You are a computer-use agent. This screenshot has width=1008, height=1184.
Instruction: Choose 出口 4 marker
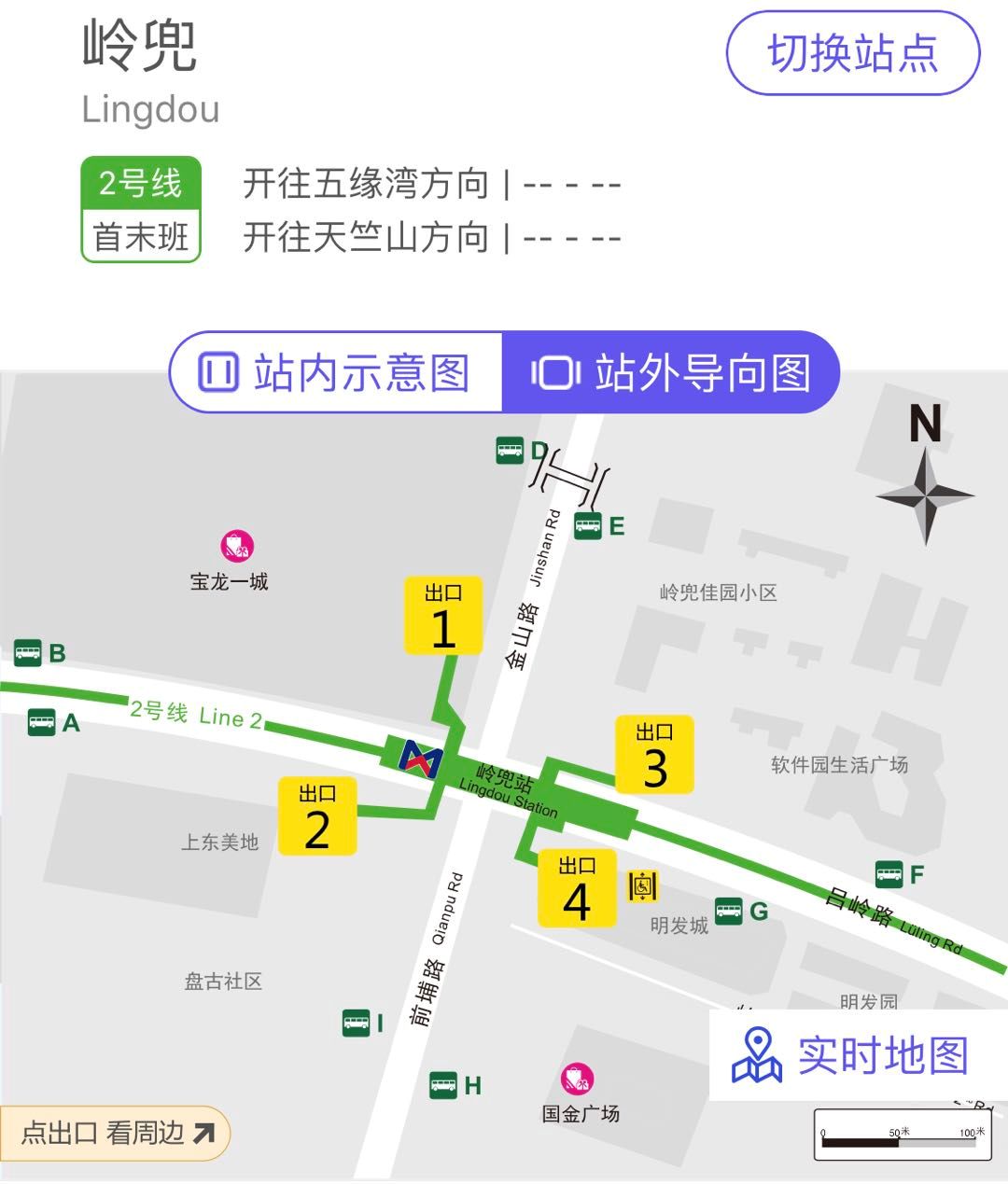pyautogui.click(x=577, y=888)
